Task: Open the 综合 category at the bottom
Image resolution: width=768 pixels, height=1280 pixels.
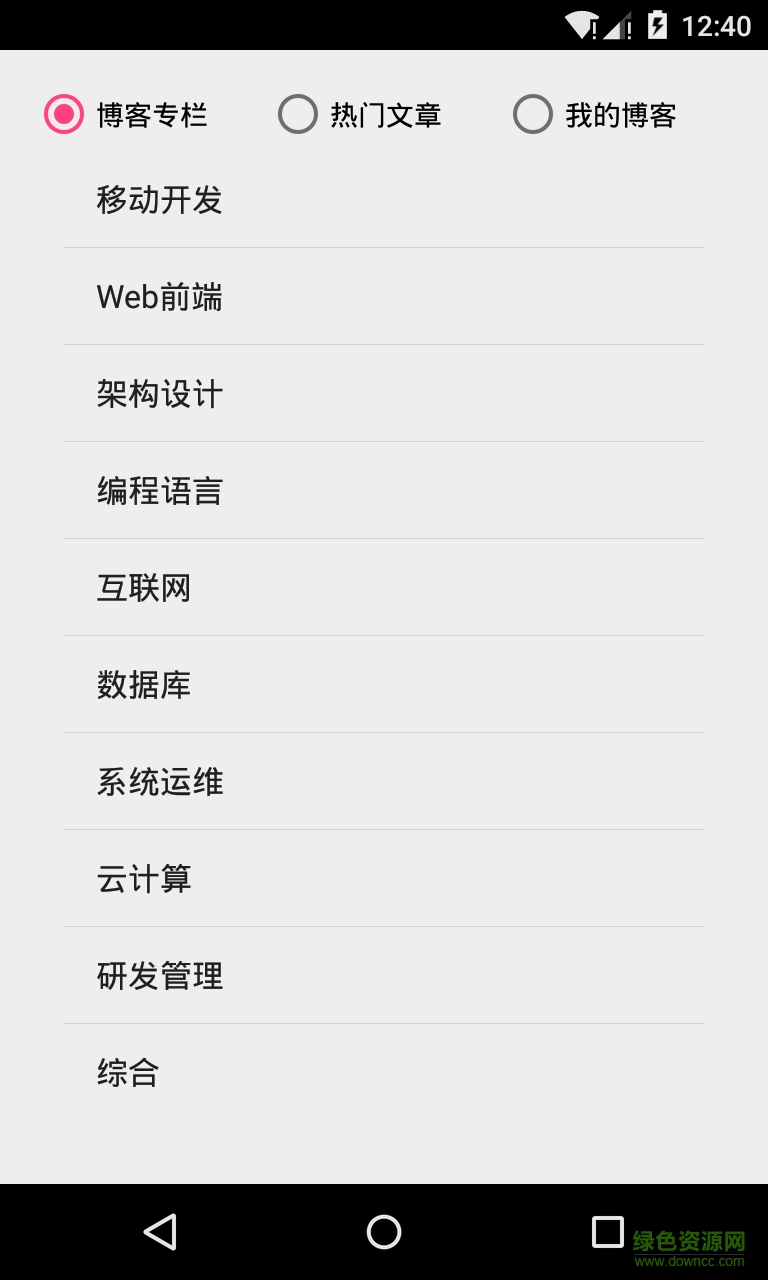Action: 127,1072
